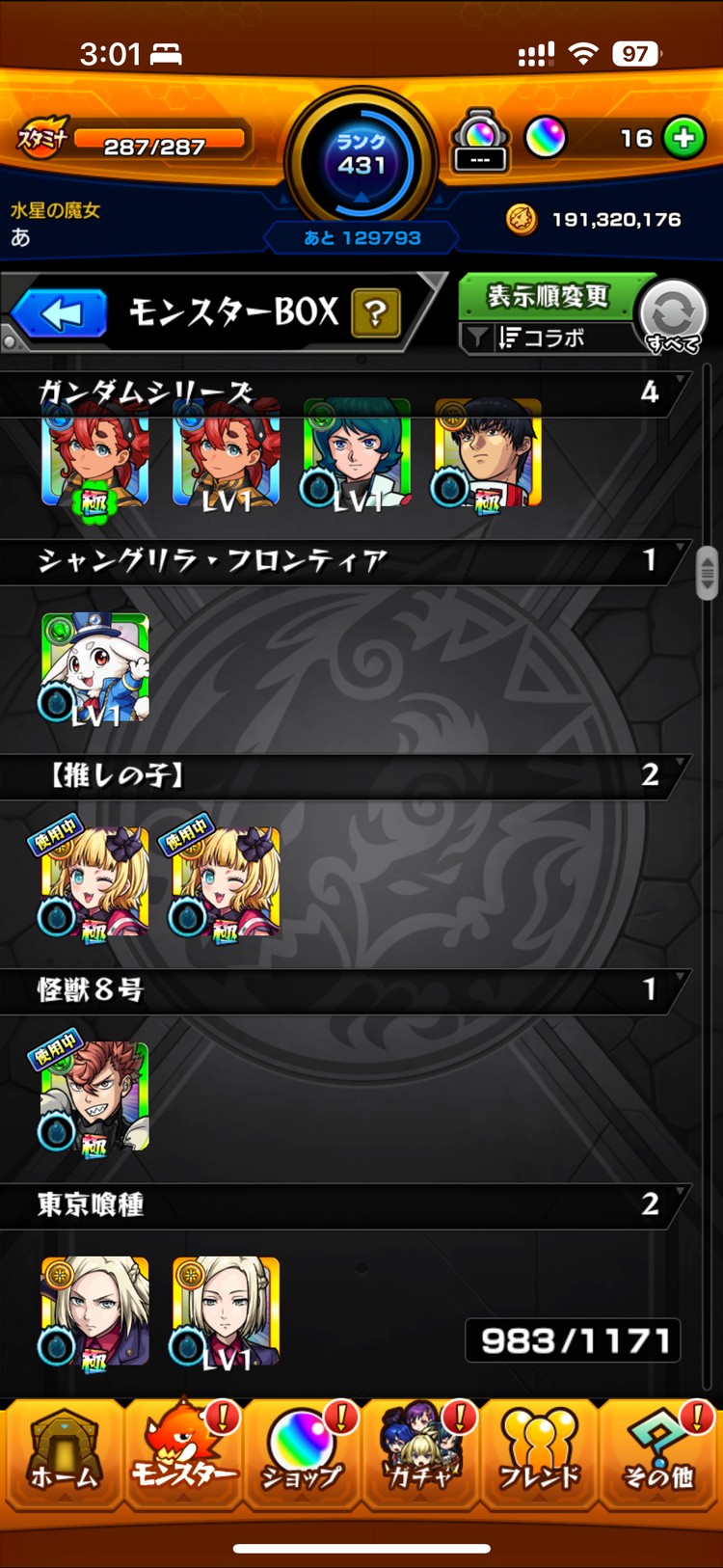This screenshot has height=1568, width=723.
Task: Open the ホーム tab
Action: (64, 1454)
